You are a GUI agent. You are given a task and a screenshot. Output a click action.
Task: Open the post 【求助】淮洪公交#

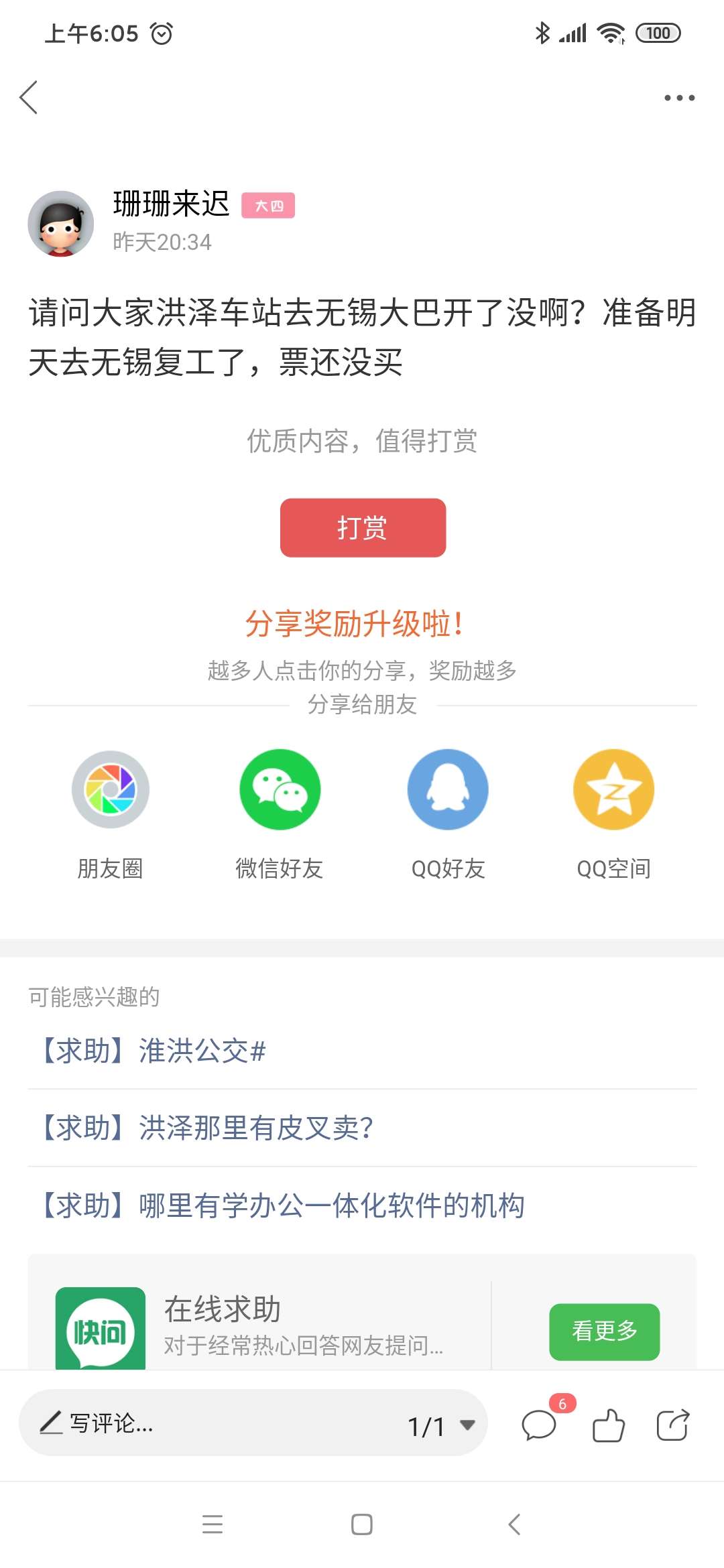[x=362, y=1051]
